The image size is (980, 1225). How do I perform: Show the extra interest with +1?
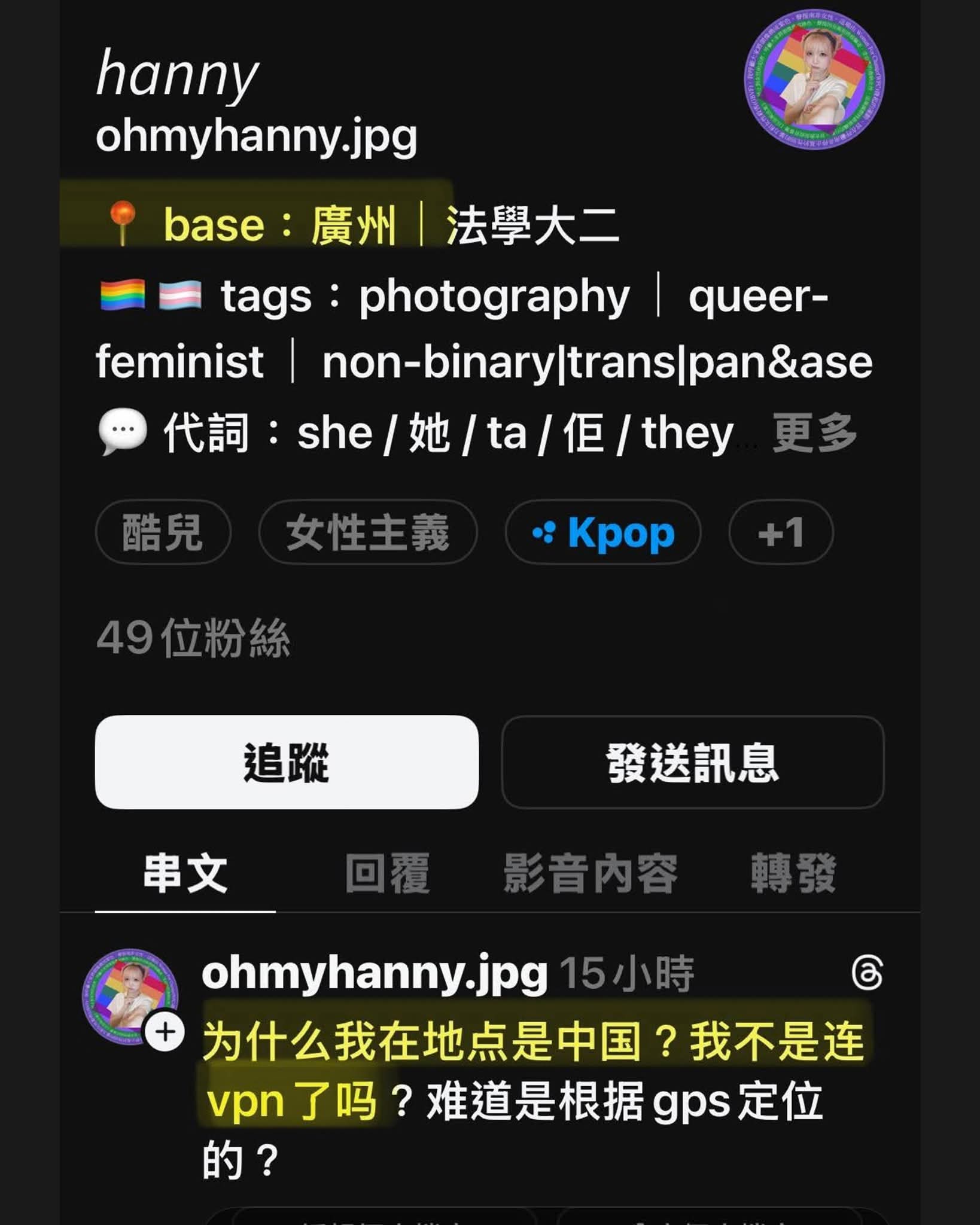point(780,532)
